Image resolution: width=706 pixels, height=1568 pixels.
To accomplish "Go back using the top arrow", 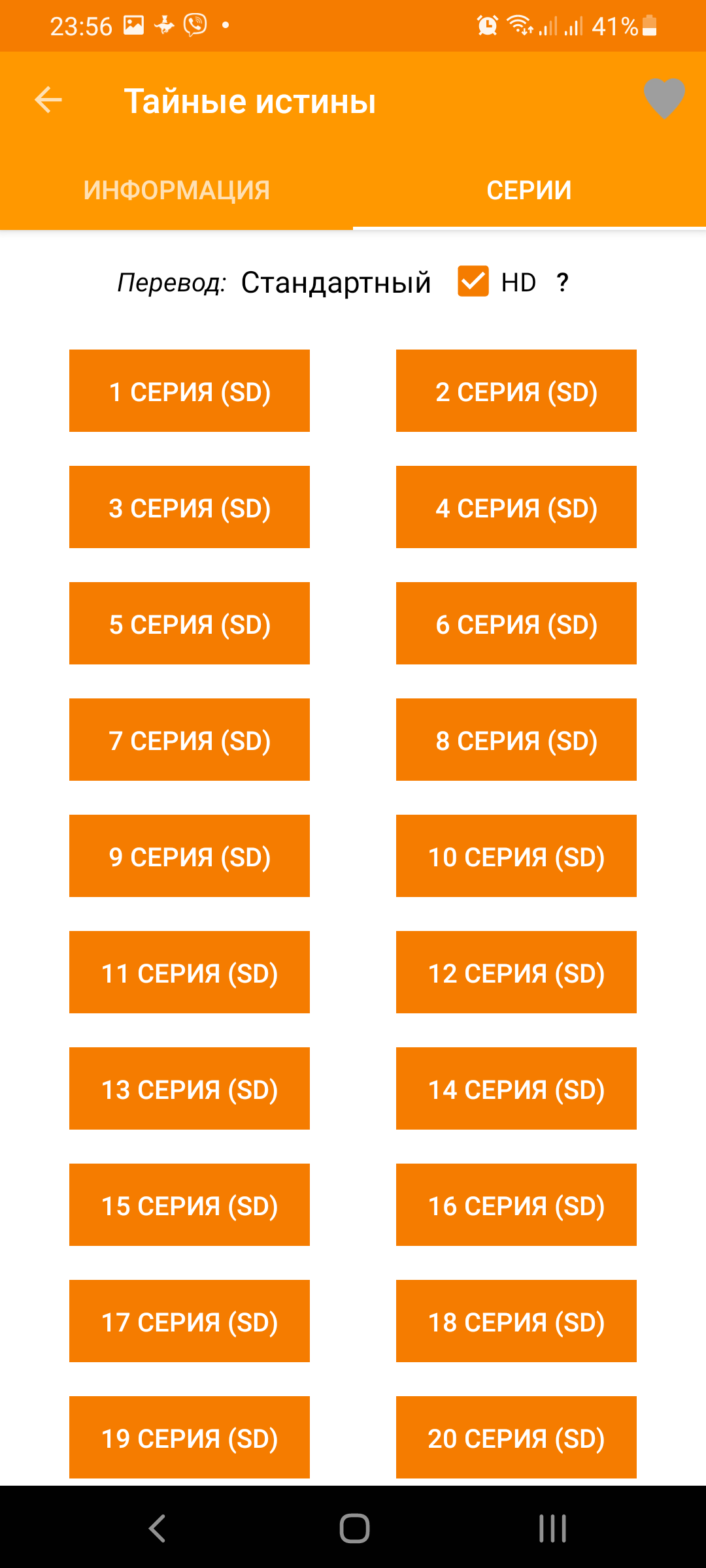I will pos(48,100).
